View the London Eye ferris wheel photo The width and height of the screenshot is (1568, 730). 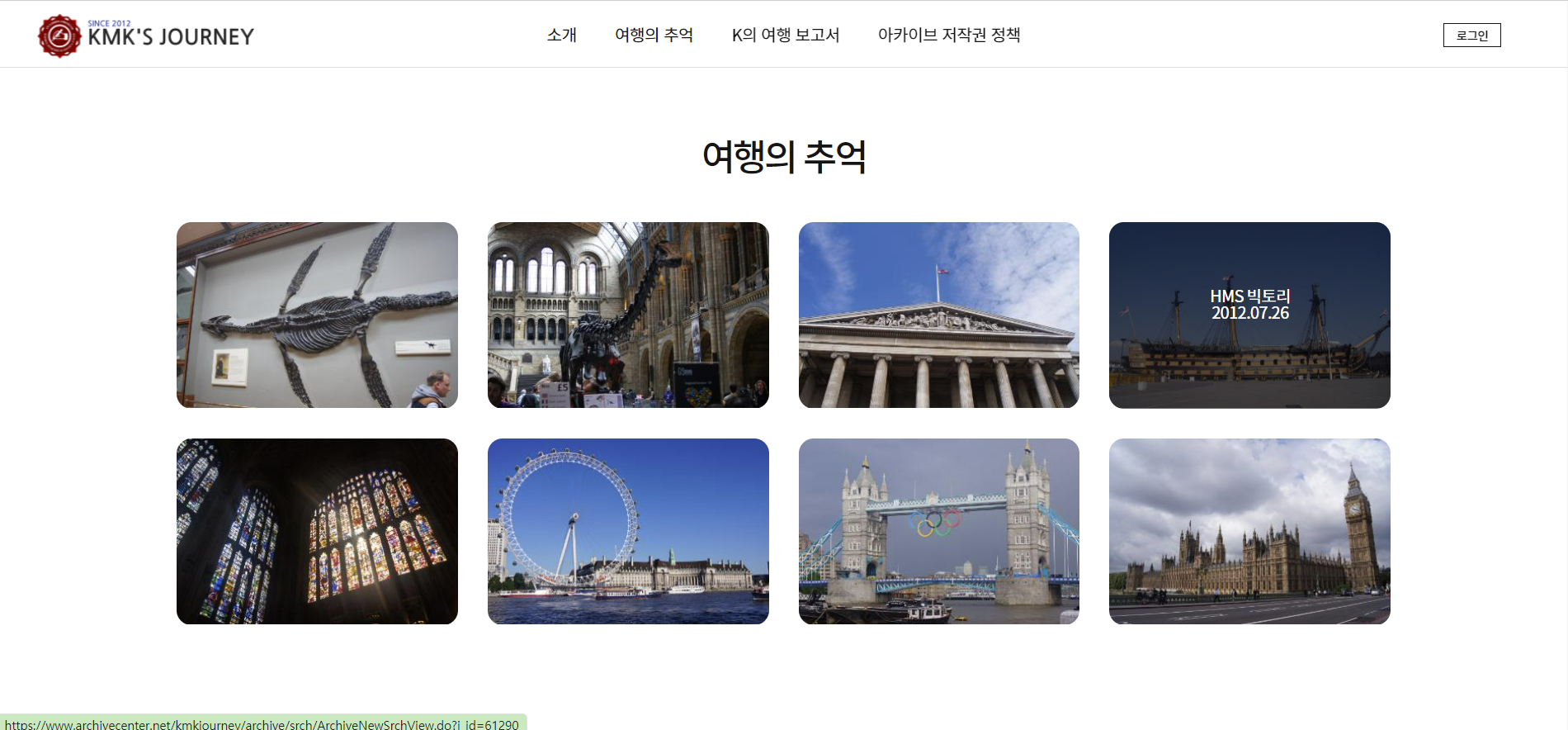point(628,531)
